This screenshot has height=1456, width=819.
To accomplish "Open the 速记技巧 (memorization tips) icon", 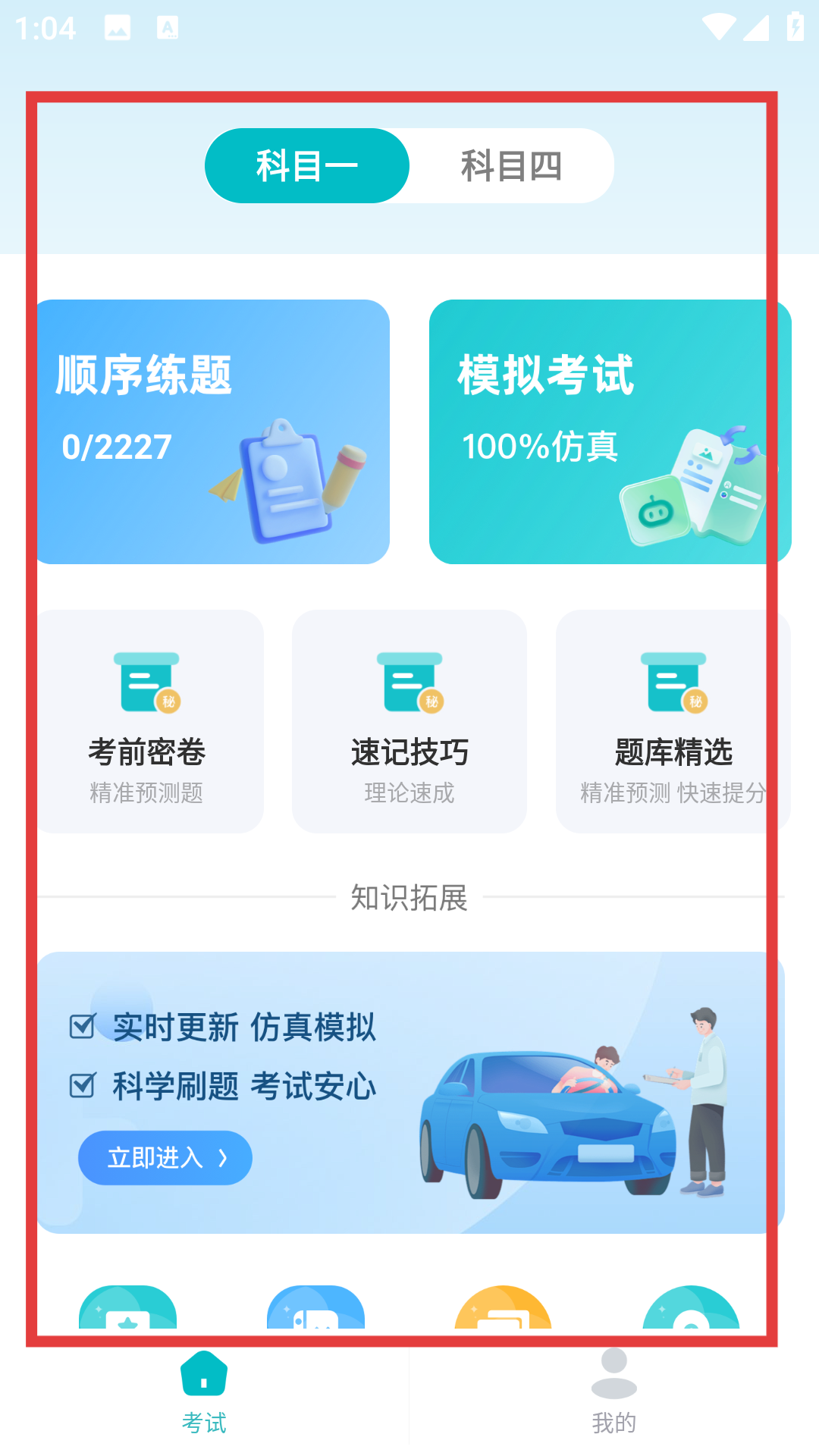I will [409, 682].
